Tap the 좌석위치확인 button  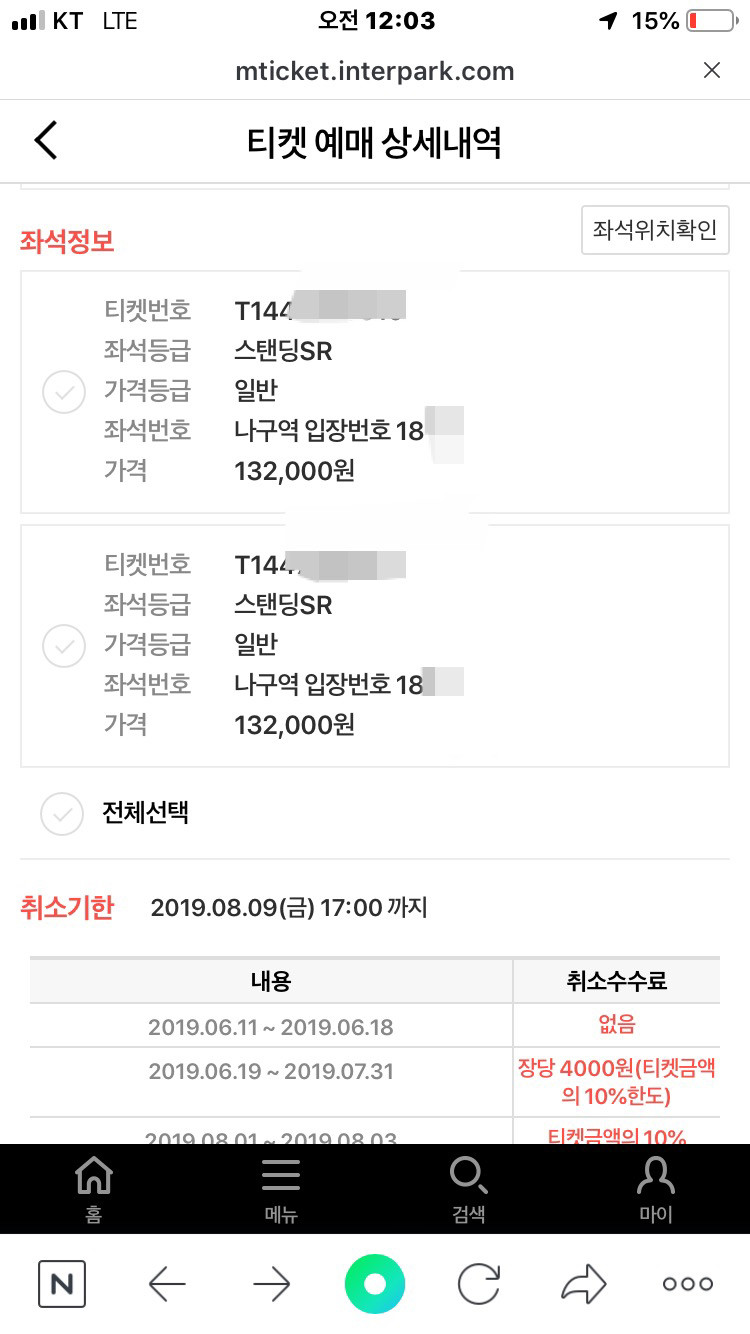(x=655, y=230)
